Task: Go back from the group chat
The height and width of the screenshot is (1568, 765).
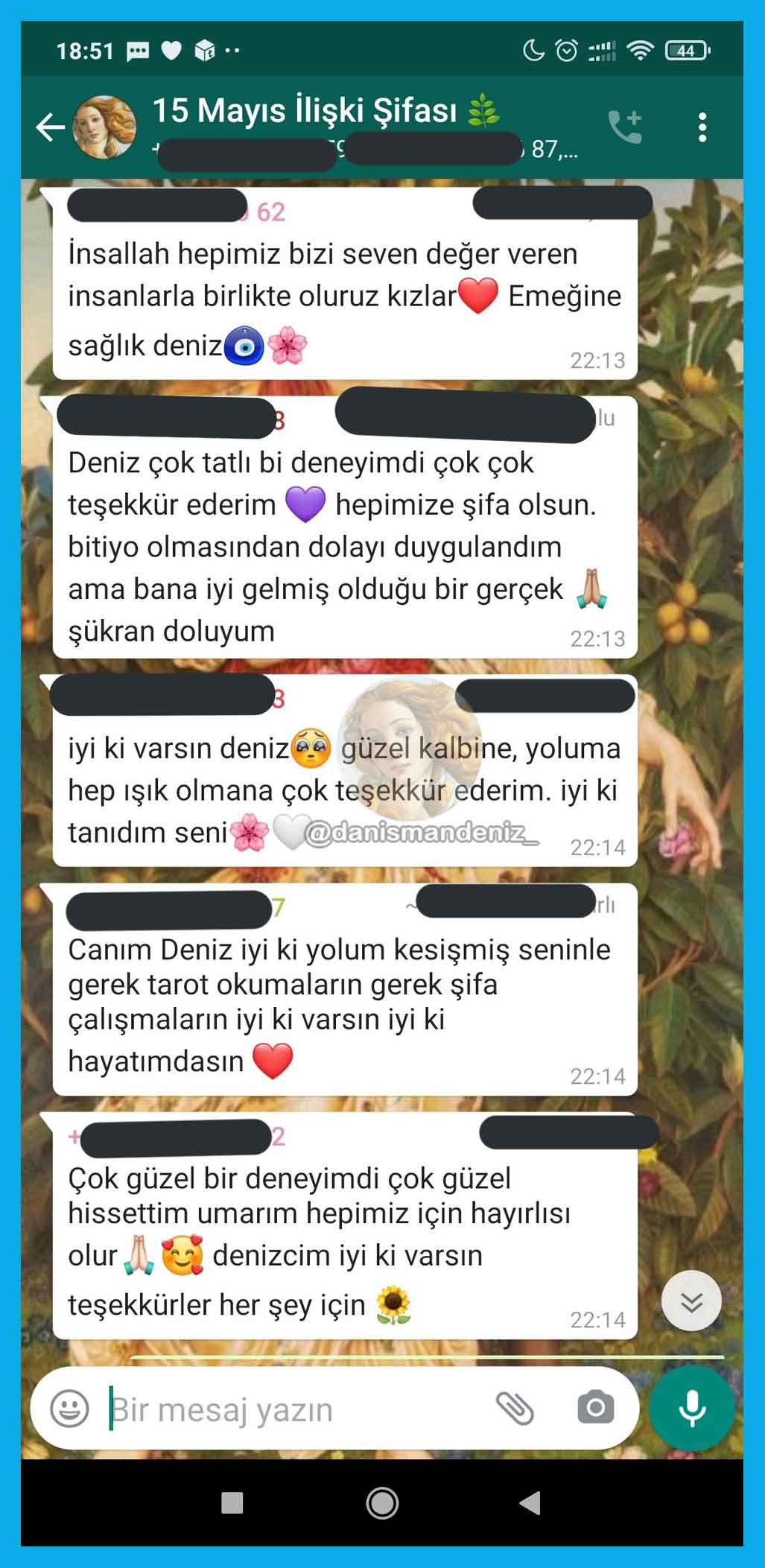Action: [51, 127]
